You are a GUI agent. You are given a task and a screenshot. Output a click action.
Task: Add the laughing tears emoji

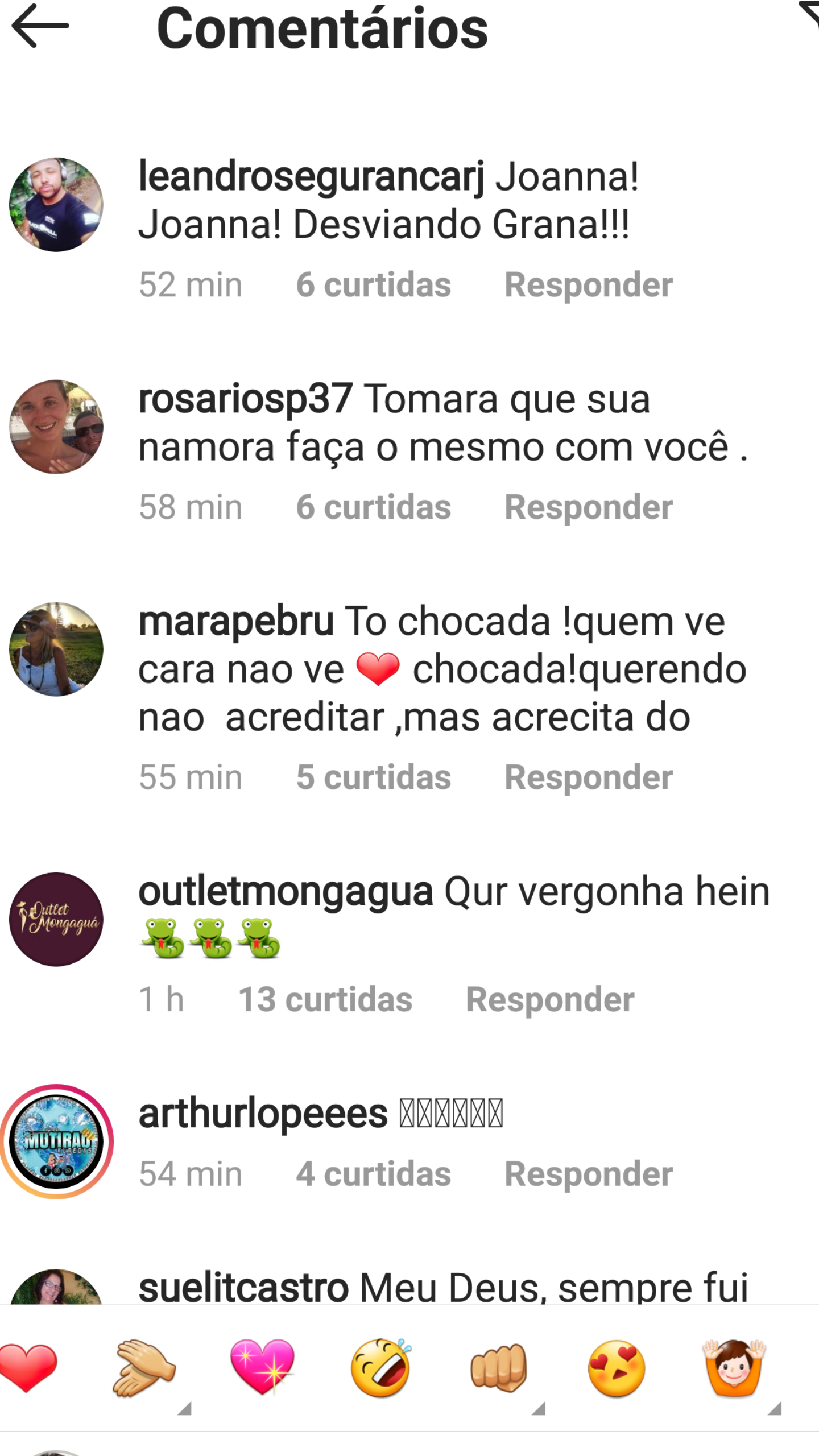point(380,1368)
